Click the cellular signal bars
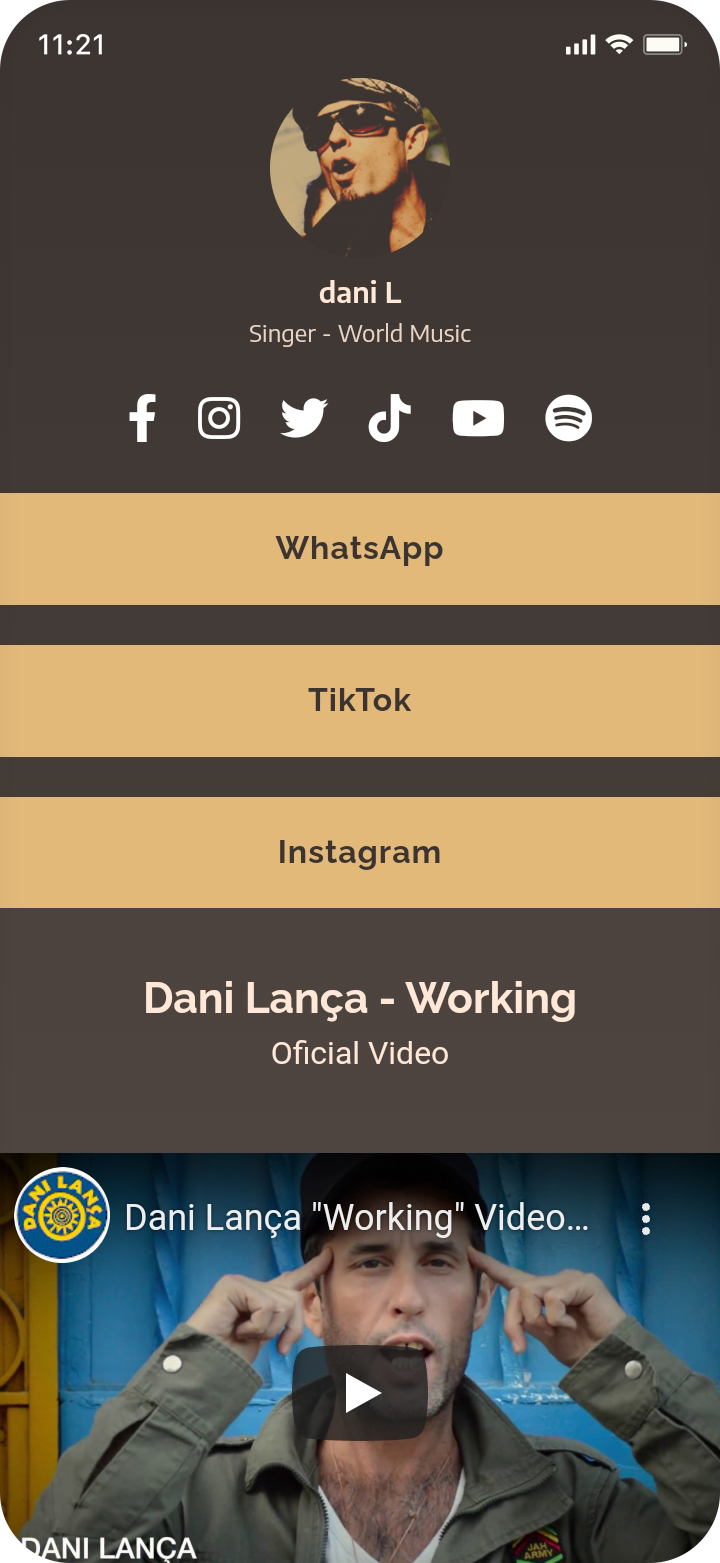Viewport: 720px width, 1563px height. tap(578, 44)
